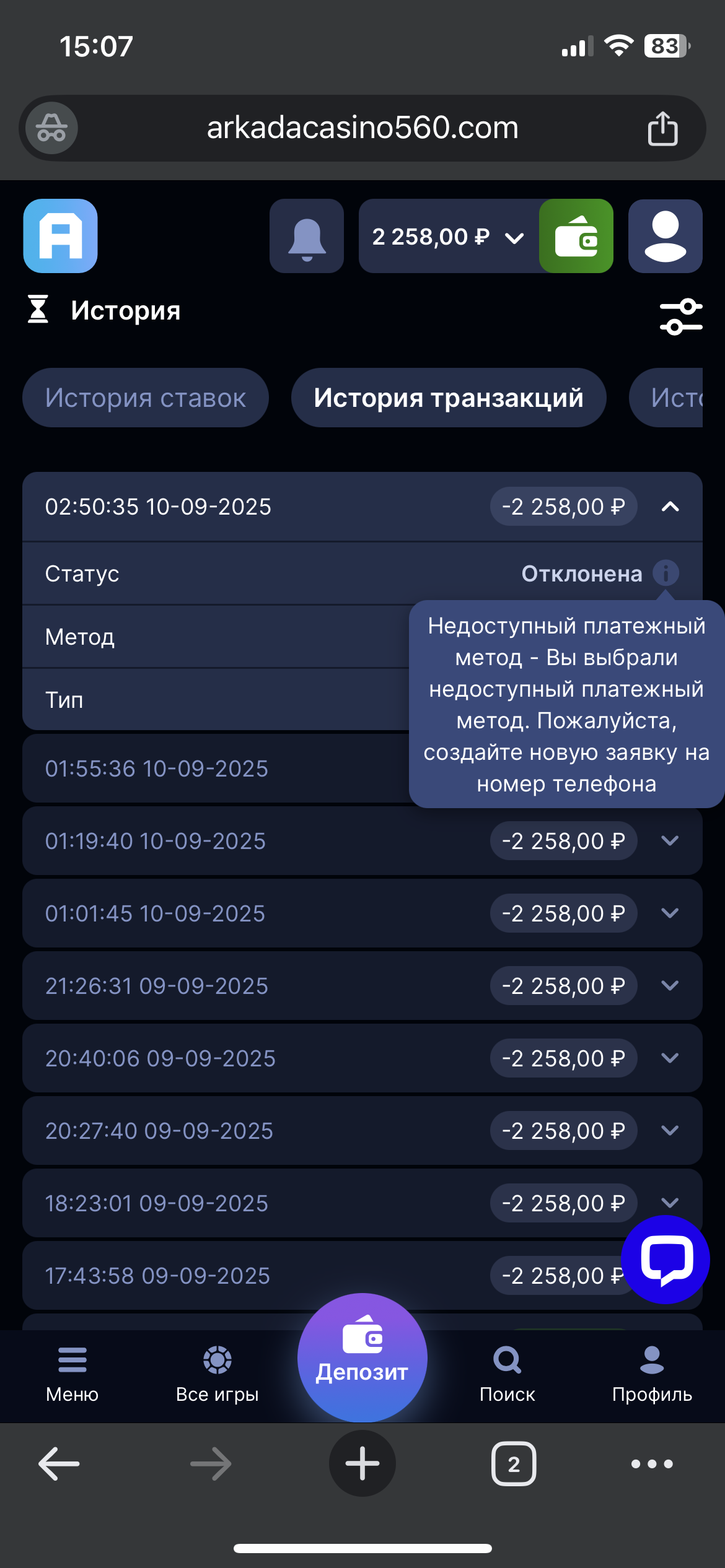Share the page from the address bar

(x=662, y=128)
